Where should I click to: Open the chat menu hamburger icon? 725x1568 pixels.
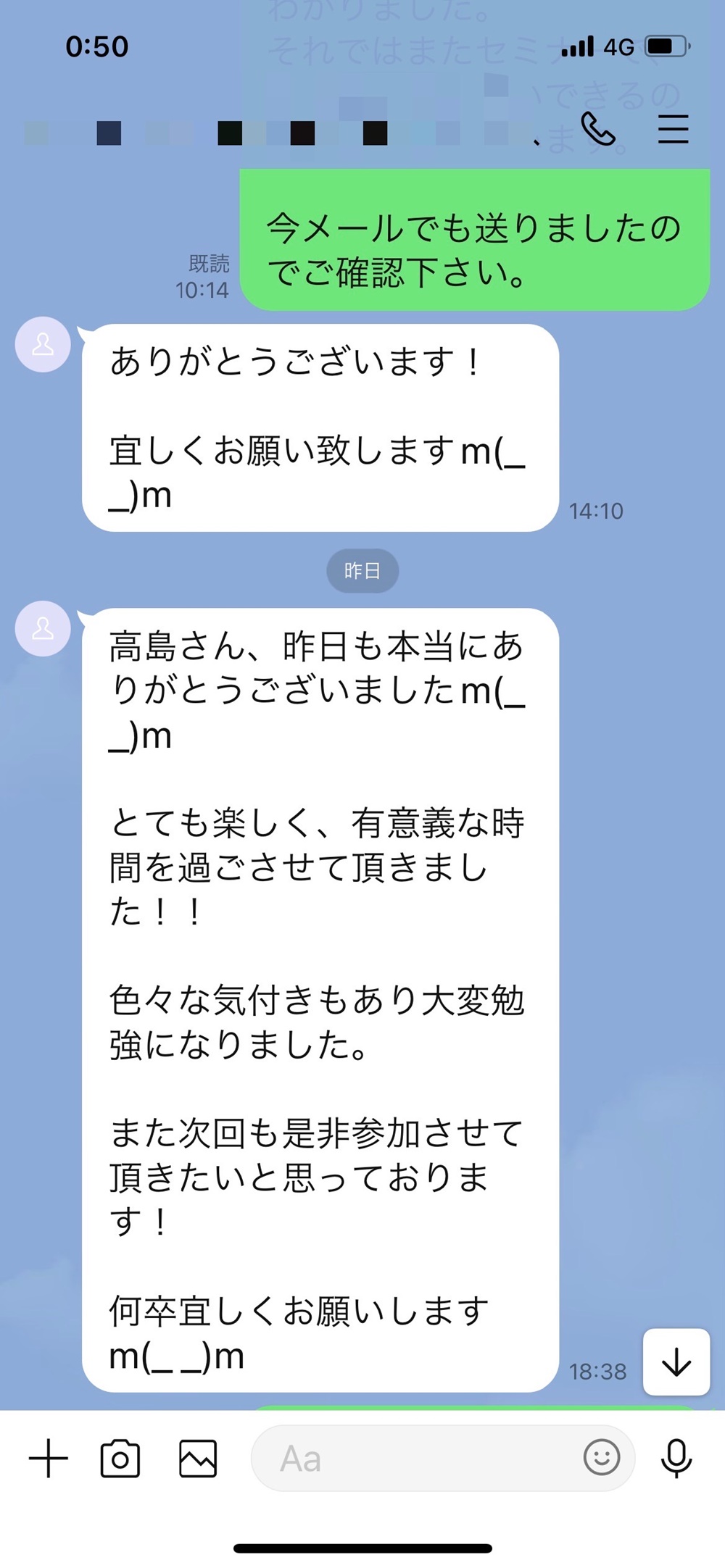coord(673,130)
